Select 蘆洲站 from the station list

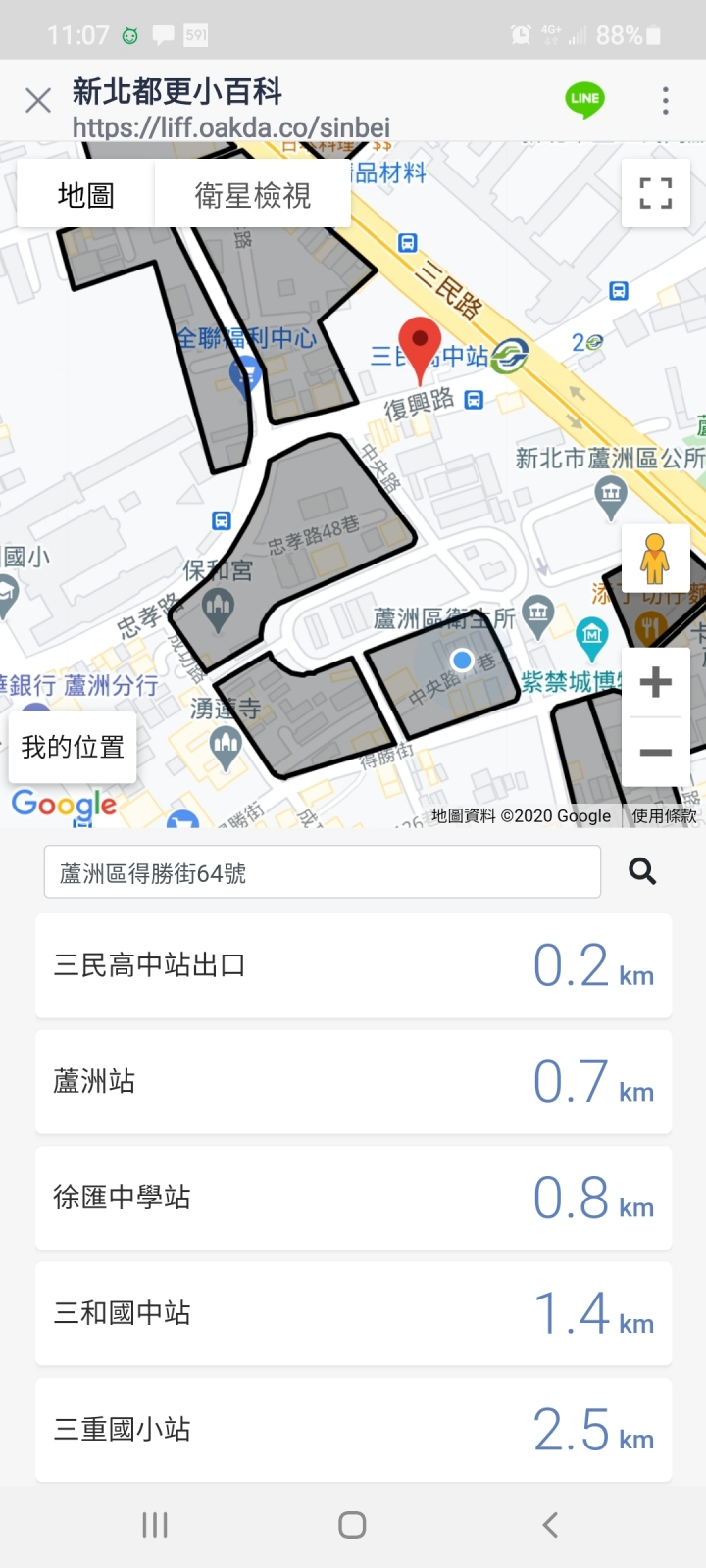click(353, 1082)
